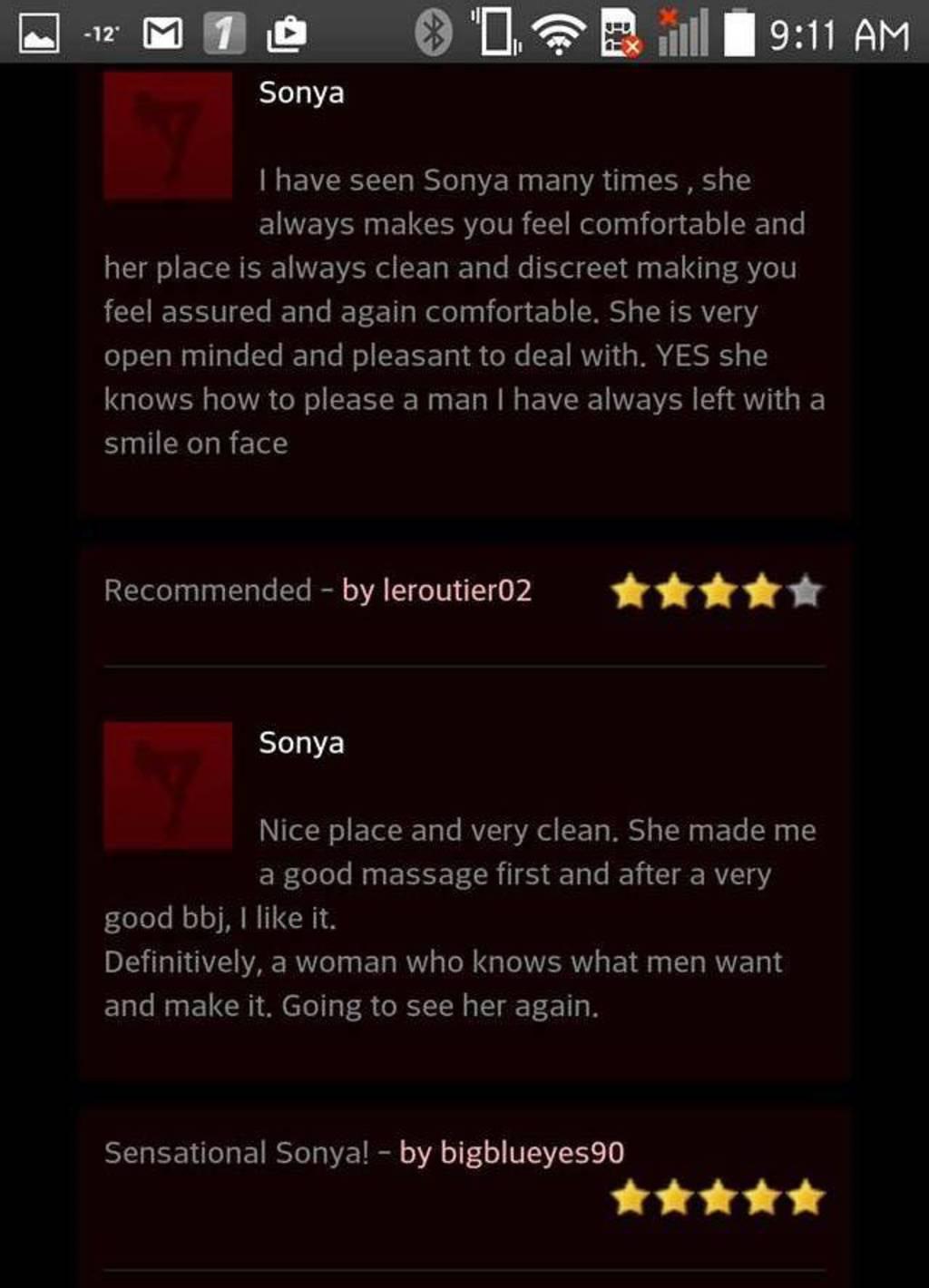The height and width of the screenshot is (1288, 929).
Task: Open reviewer profile bigblueyes90
Action: pos(531,1153)
